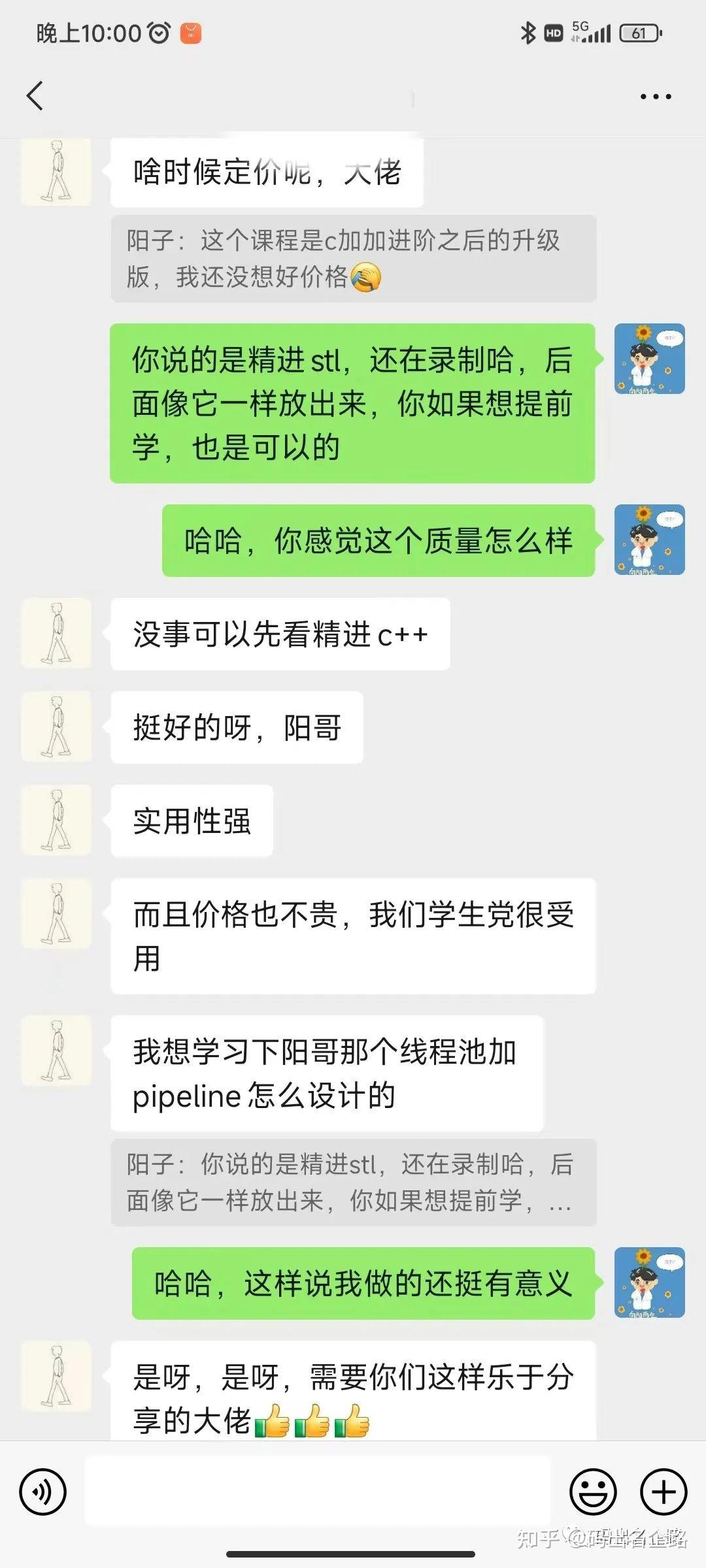Viewport: 706px width, 1568px height.
Task: Tap the message text input box
Action: (x=318, y=1492)
